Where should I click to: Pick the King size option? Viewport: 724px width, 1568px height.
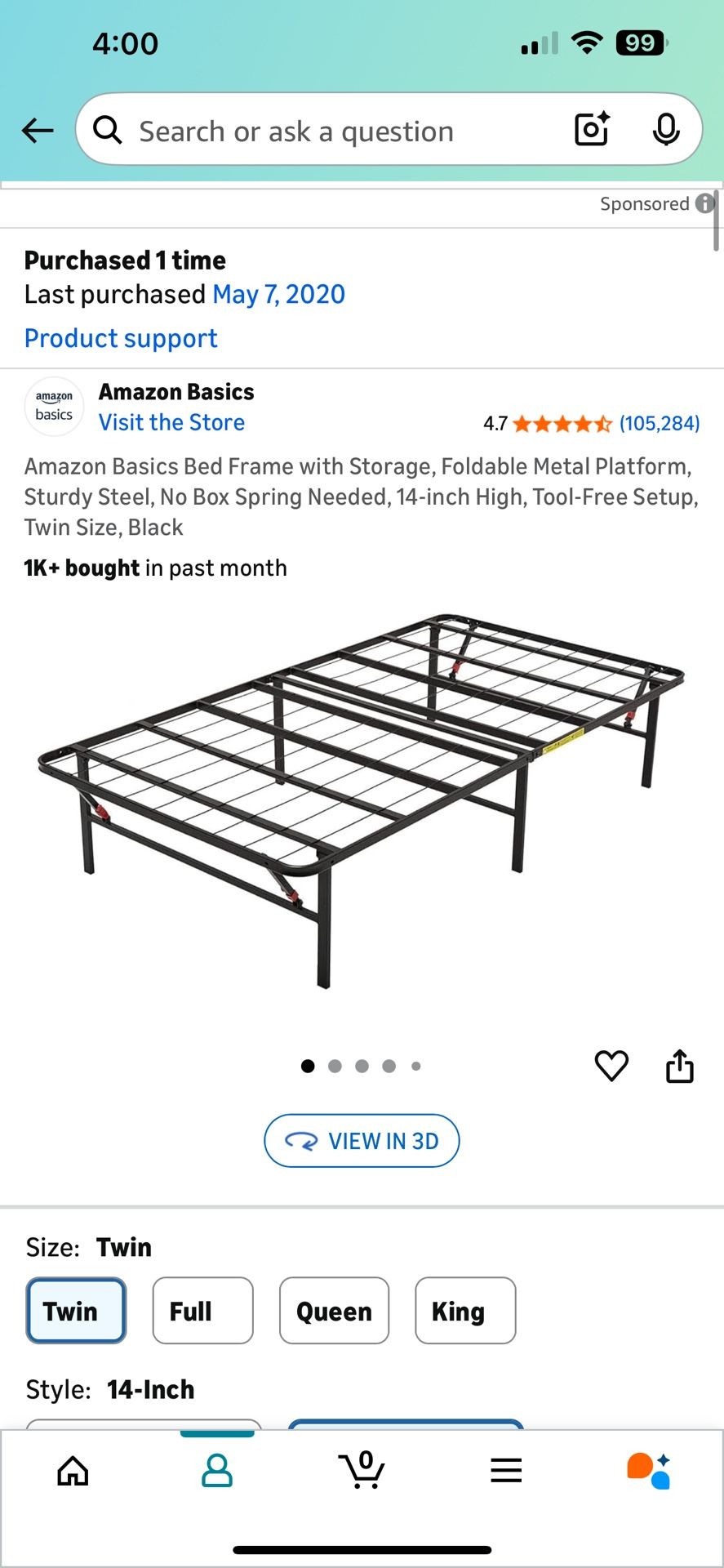(465, 1311)
